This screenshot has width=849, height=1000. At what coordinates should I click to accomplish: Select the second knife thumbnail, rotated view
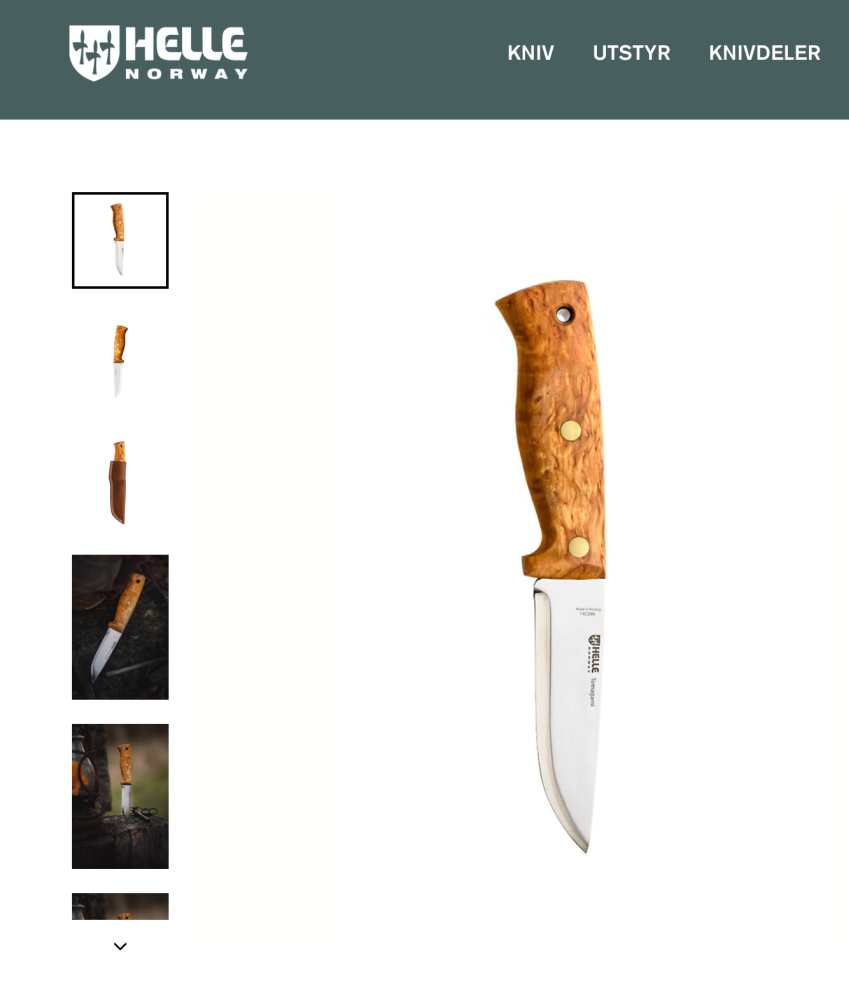point(120,360)
